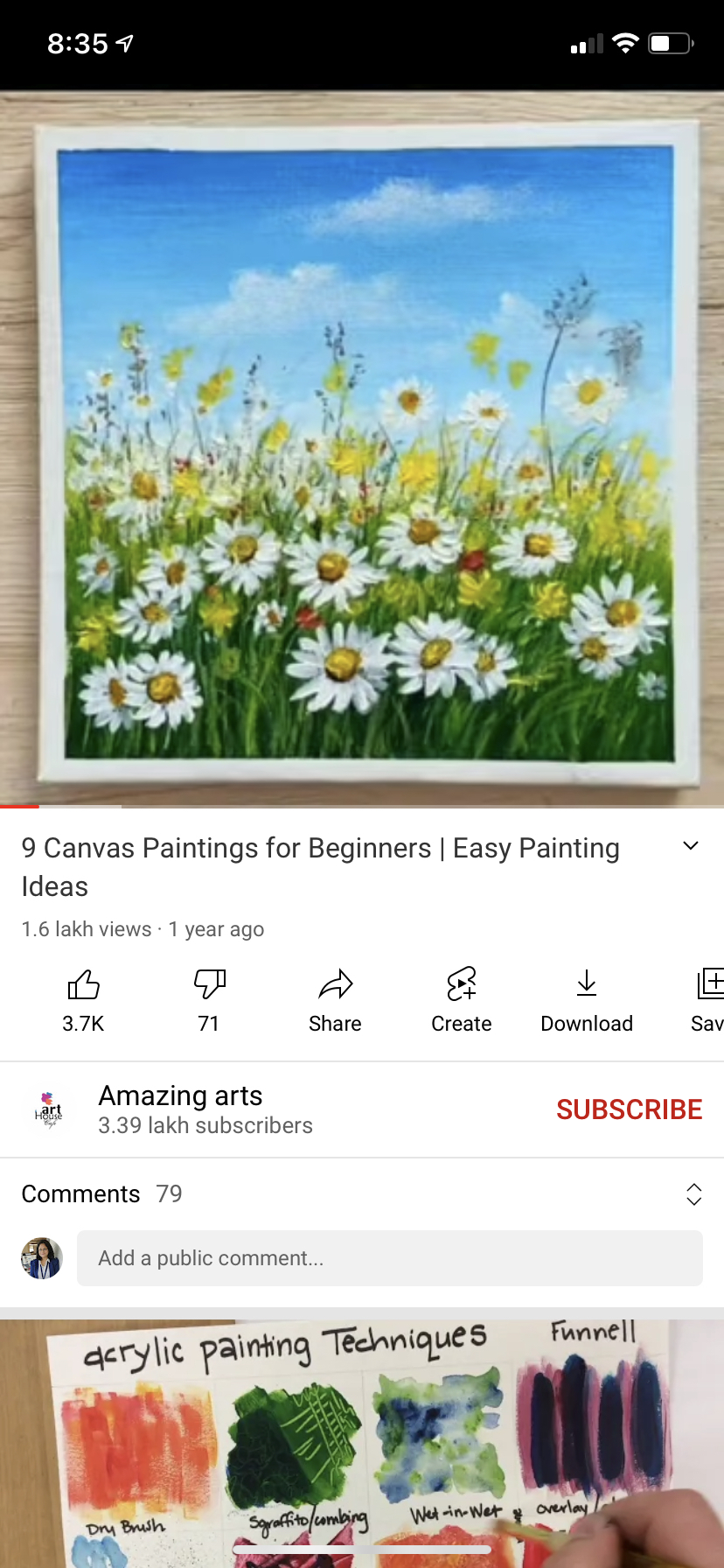This screenshot has width=724, height=1568.
Task: Tap Create to make a Short
Action: [x=461, y=1001]
